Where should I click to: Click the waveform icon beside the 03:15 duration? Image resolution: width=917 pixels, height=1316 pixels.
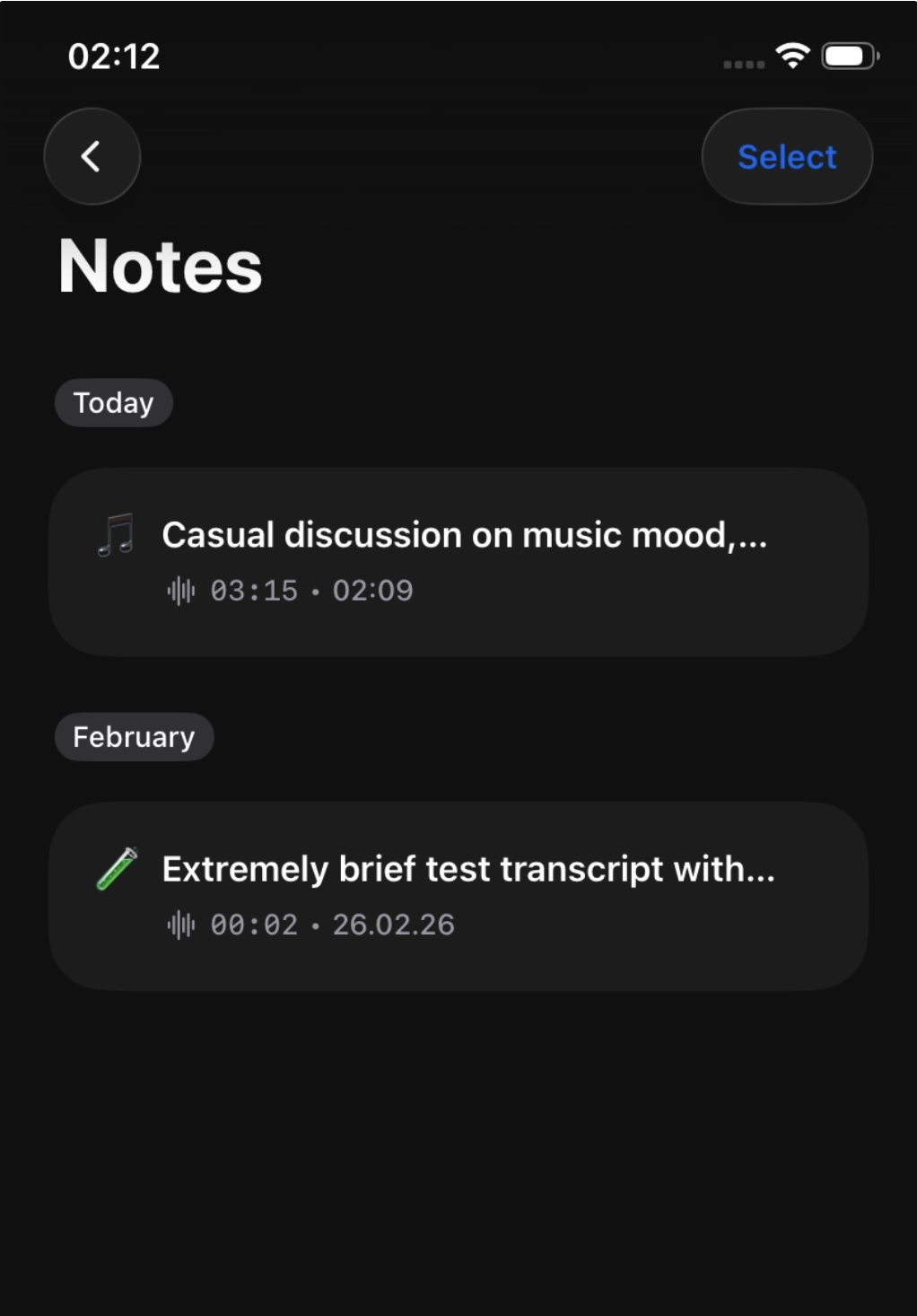[180, 591]
